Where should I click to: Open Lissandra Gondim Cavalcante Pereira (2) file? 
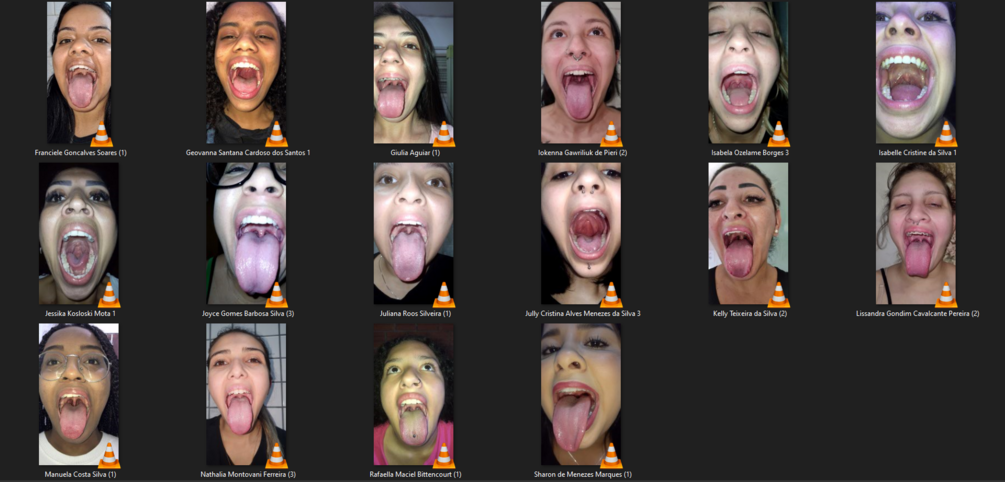(x=916, y=235)
